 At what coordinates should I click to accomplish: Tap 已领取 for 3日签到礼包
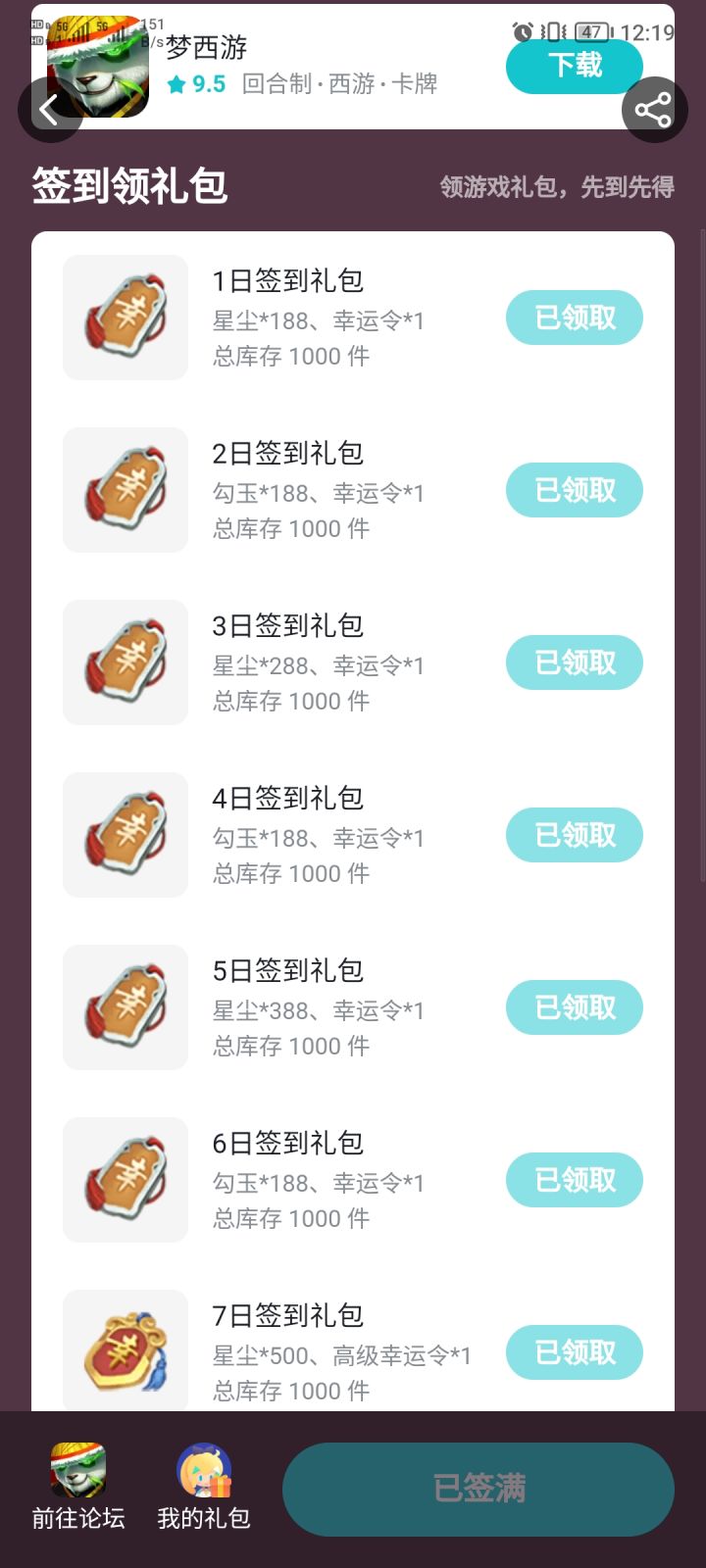575,662
